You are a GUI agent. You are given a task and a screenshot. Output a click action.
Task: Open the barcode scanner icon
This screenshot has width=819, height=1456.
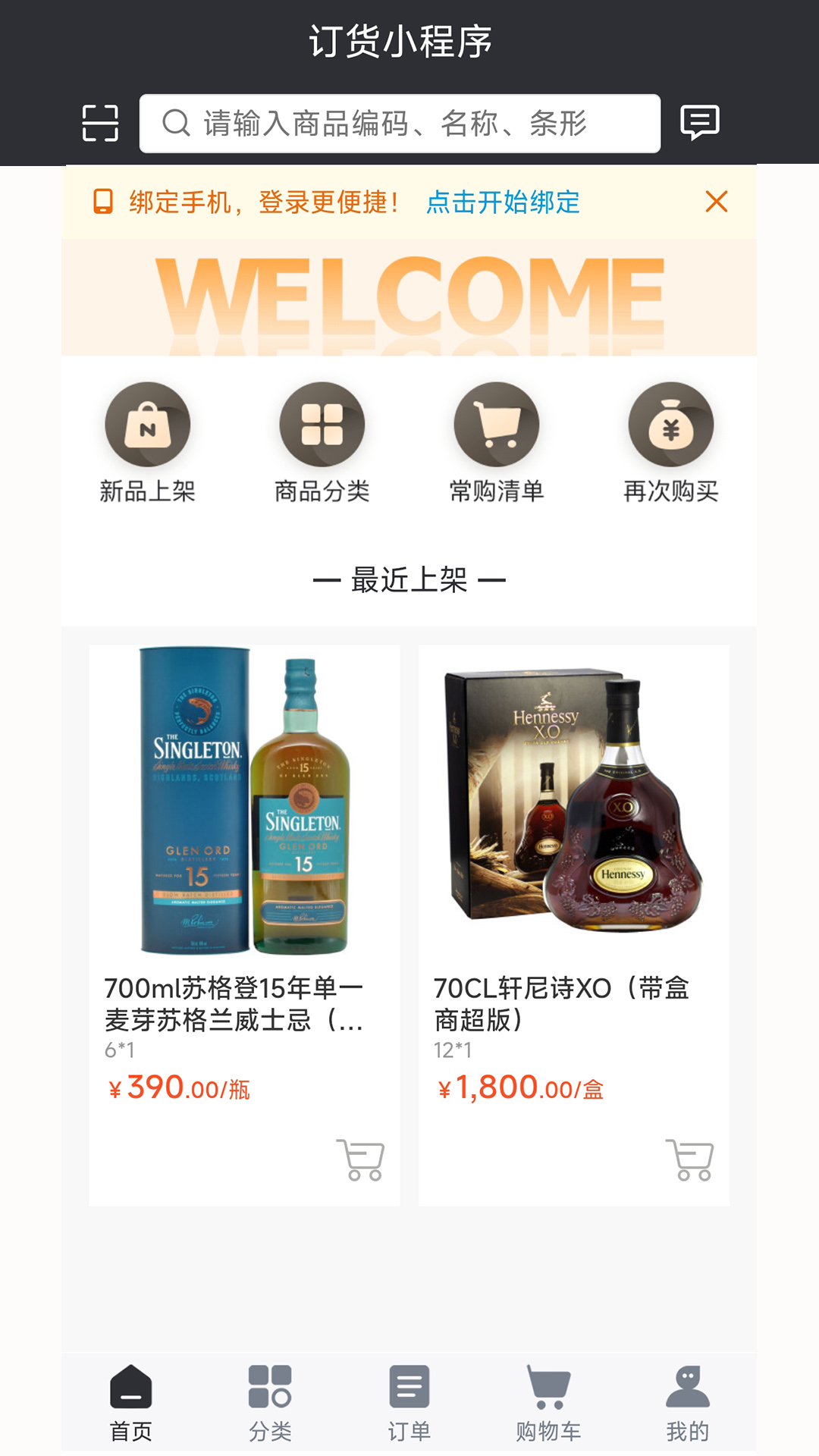click(x=100, y=123)
